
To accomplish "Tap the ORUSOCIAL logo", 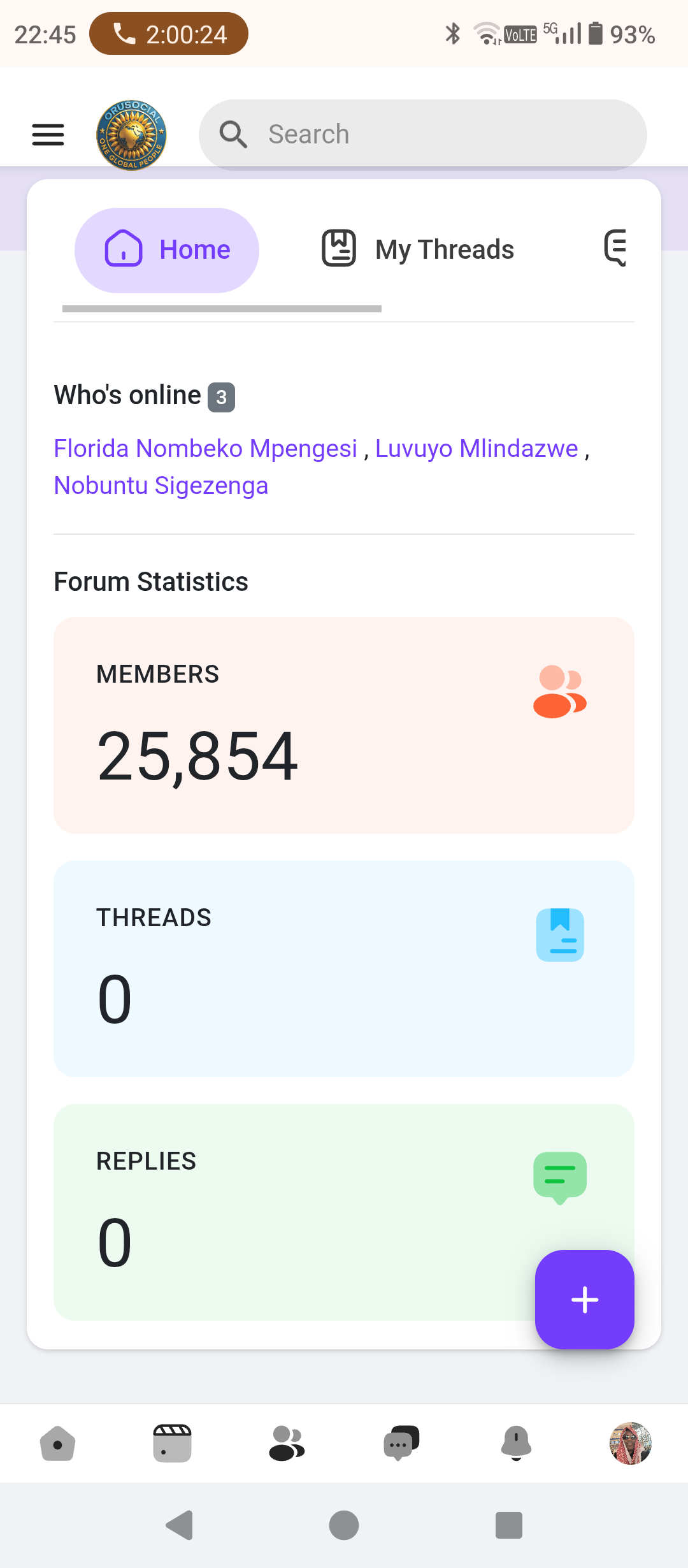I will coord(131,134).
